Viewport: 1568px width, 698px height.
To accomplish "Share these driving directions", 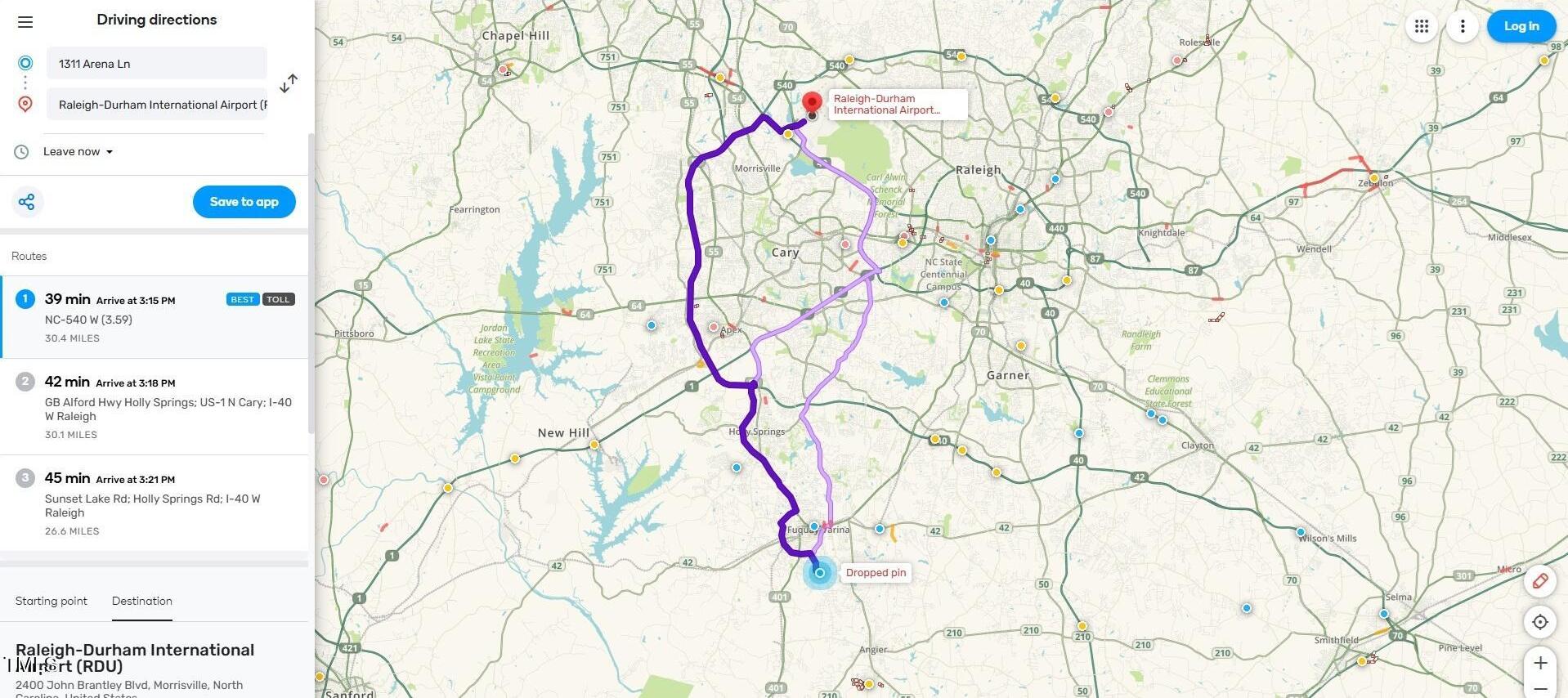I will (x=27, y=202).
